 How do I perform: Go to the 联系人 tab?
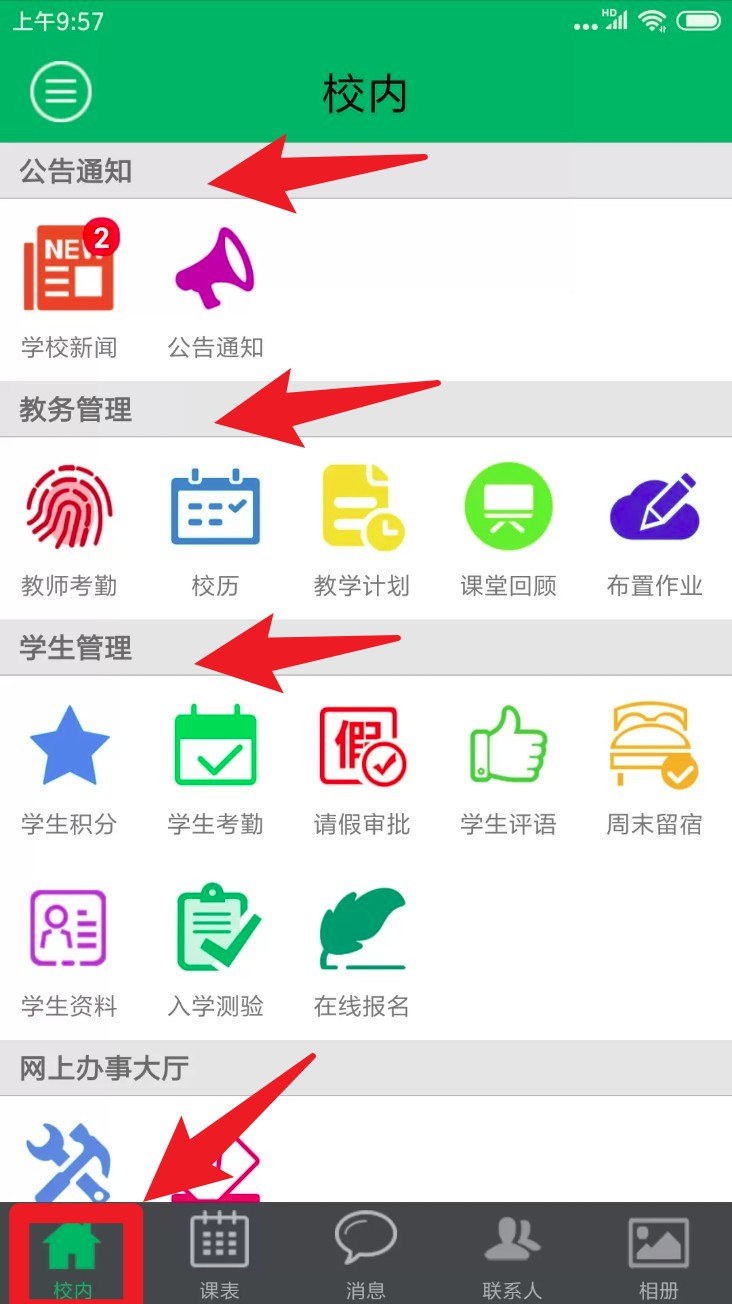tap(512, 1254)
